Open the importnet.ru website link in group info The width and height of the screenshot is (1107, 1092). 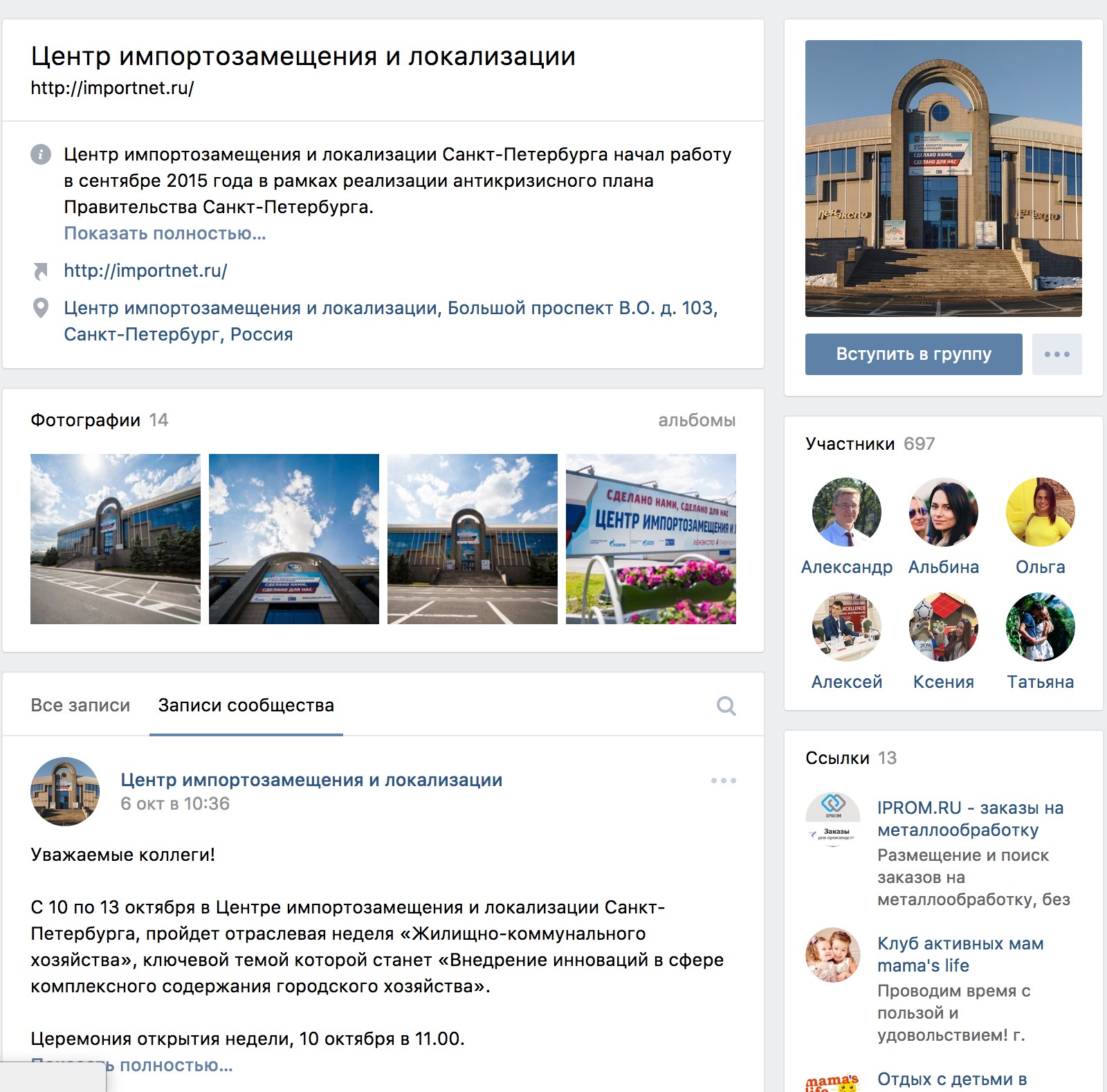(145, 271)
